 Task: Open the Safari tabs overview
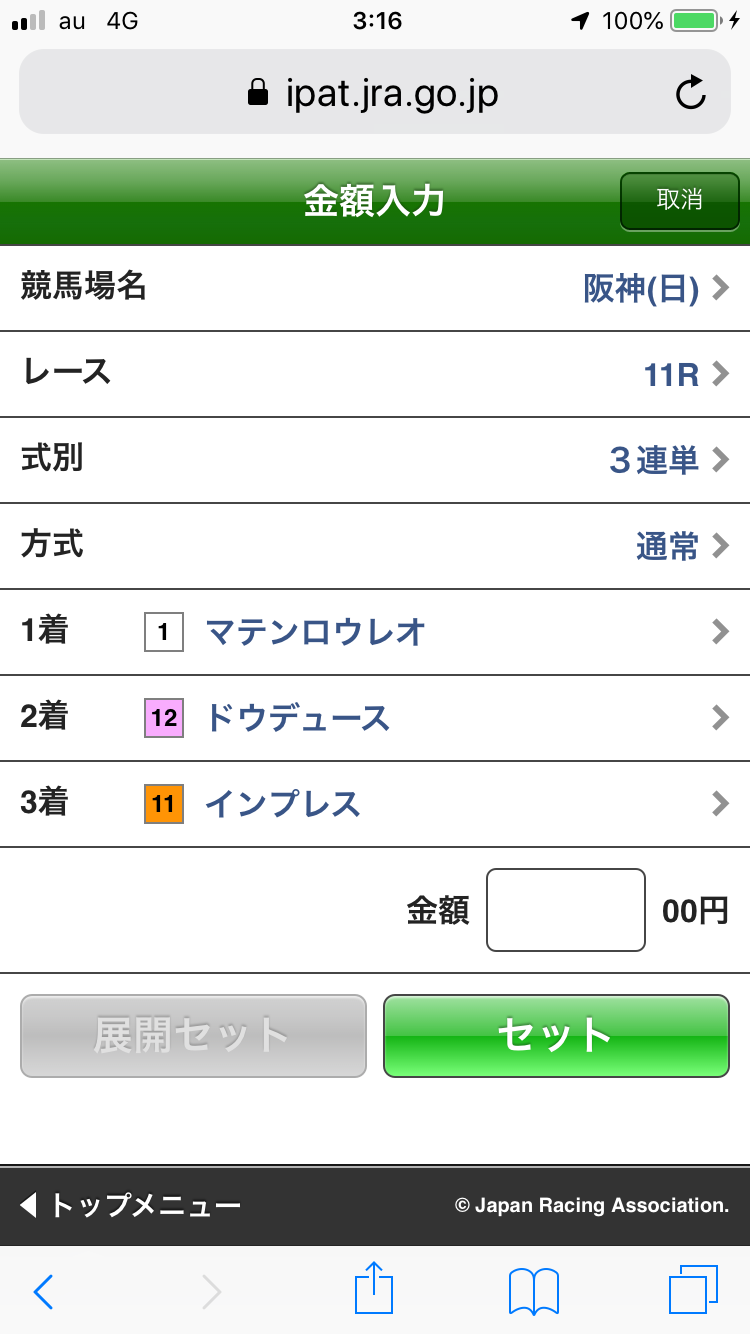pos(693,1290)
